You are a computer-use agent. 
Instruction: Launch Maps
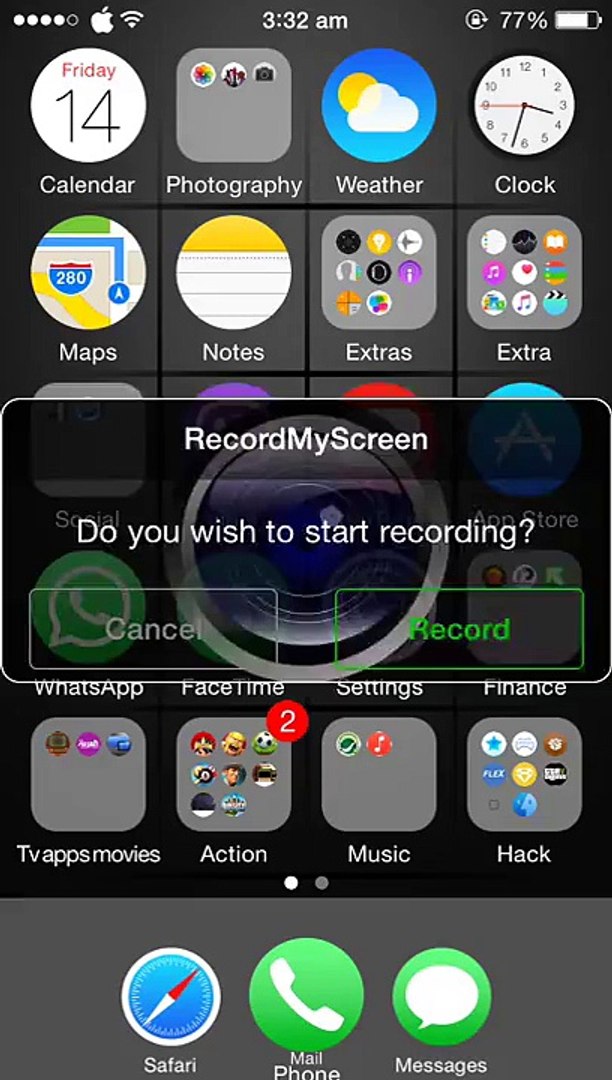[x=88, y=272]
